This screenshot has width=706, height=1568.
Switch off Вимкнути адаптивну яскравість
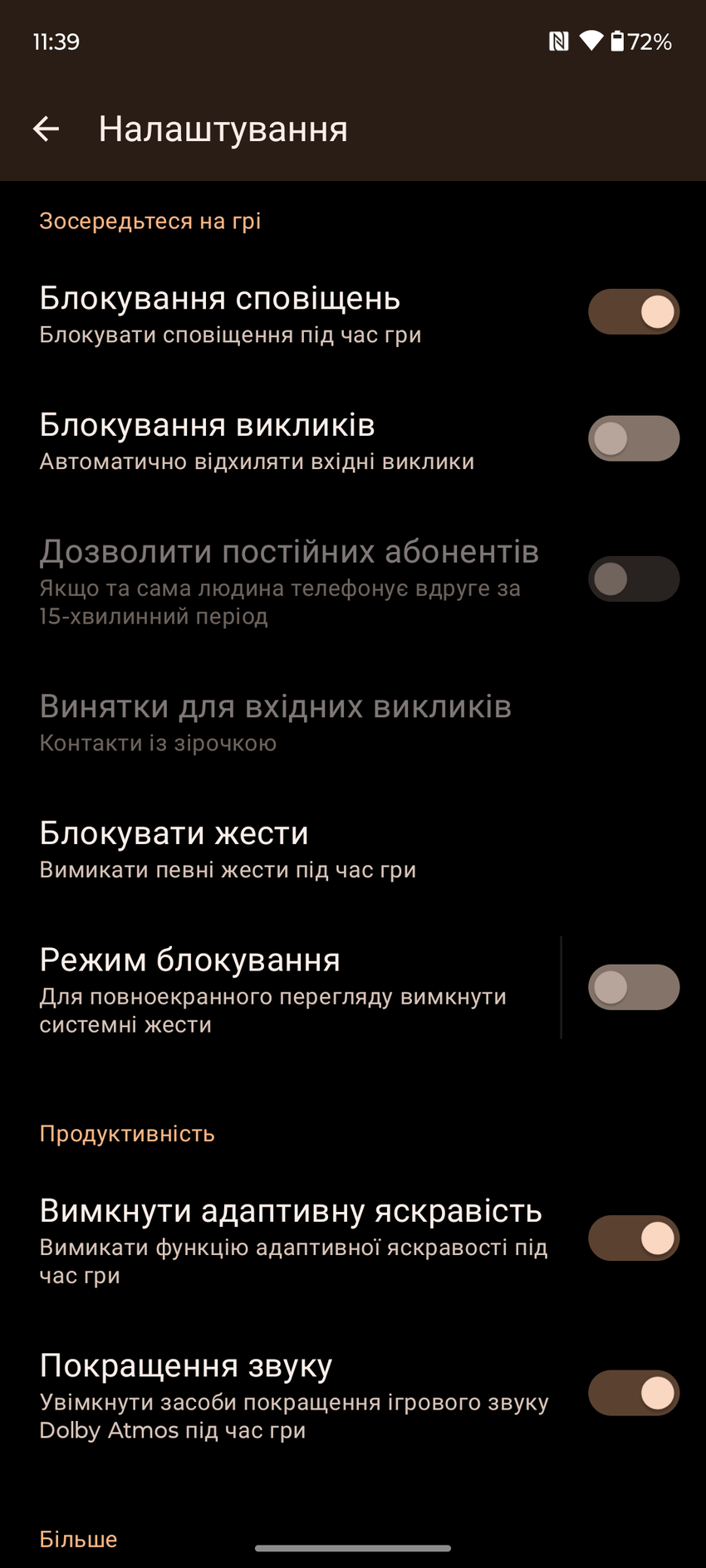[x=634, y=1238]
